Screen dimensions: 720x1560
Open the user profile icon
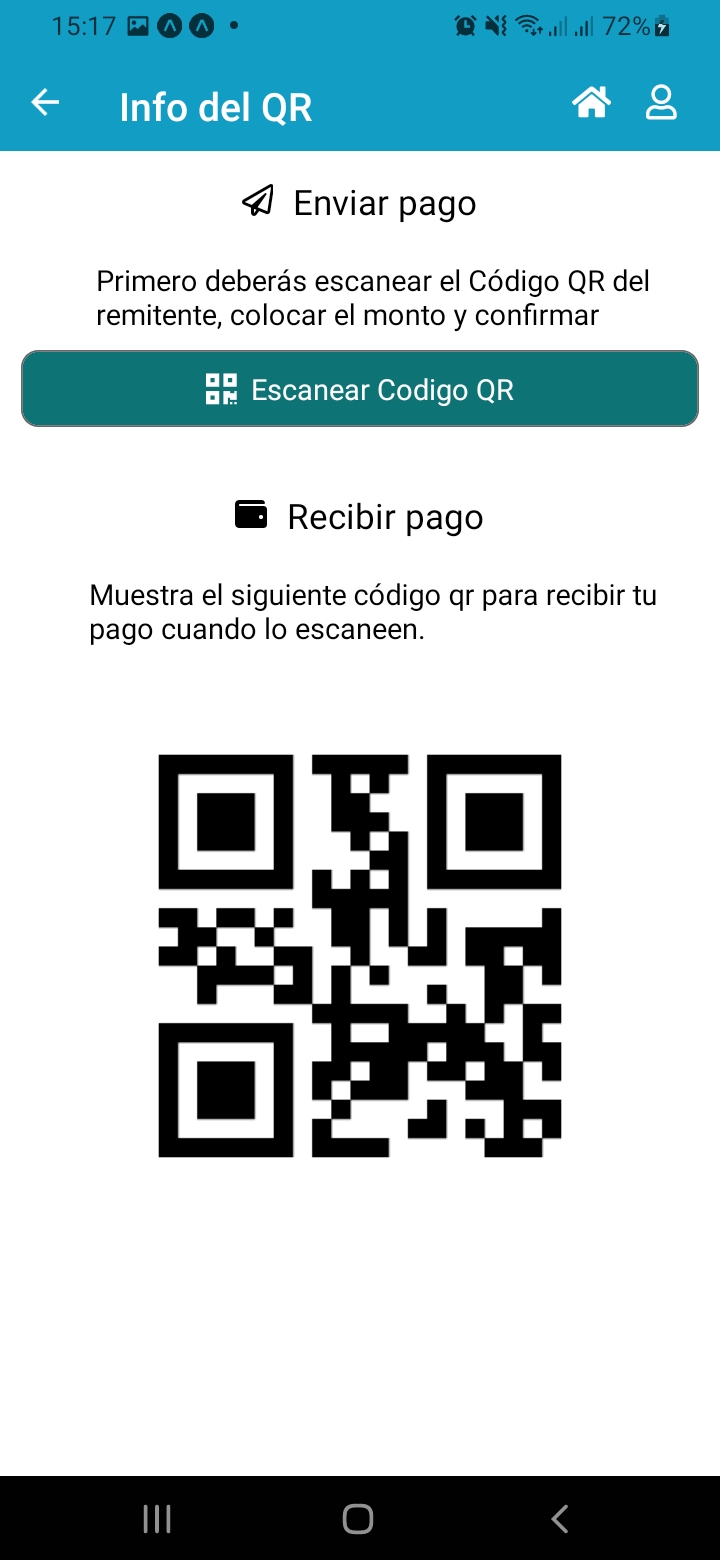point(661,102)
